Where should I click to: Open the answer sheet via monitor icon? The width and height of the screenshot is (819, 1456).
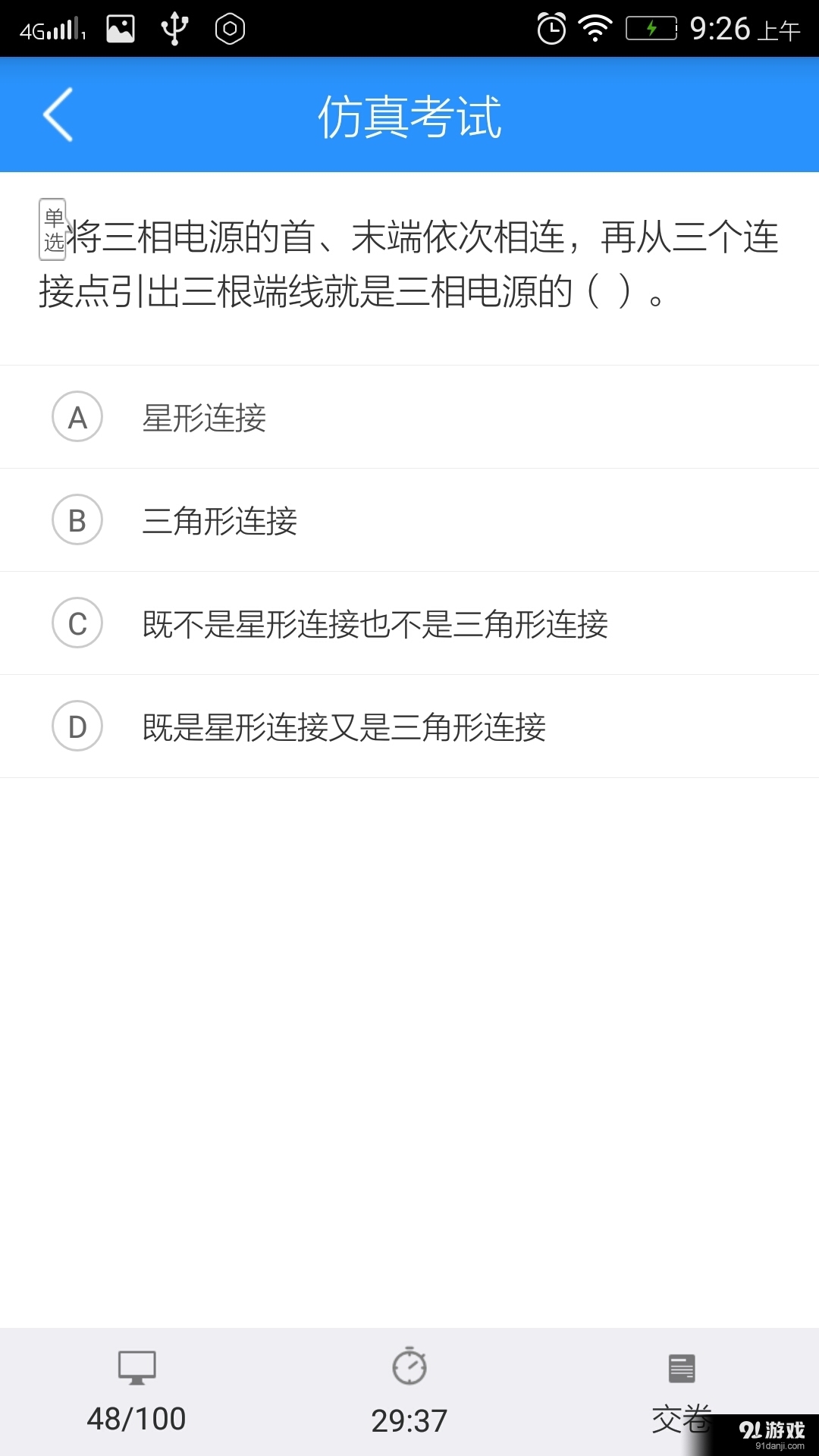tap(137, 1367)
